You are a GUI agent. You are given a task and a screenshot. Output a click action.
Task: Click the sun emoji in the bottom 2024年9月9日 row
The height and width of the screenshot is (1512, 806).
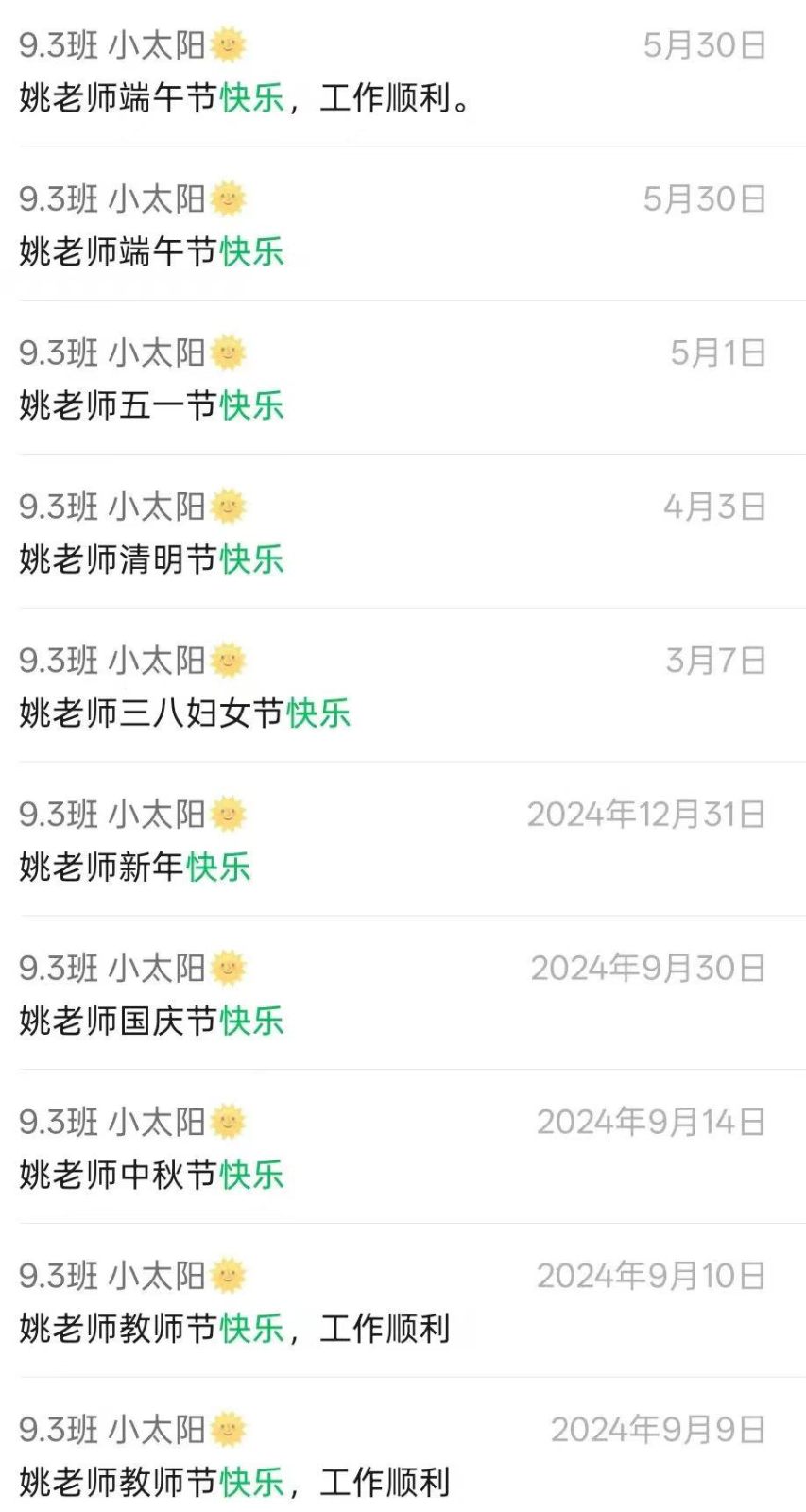pos(226,1430)
